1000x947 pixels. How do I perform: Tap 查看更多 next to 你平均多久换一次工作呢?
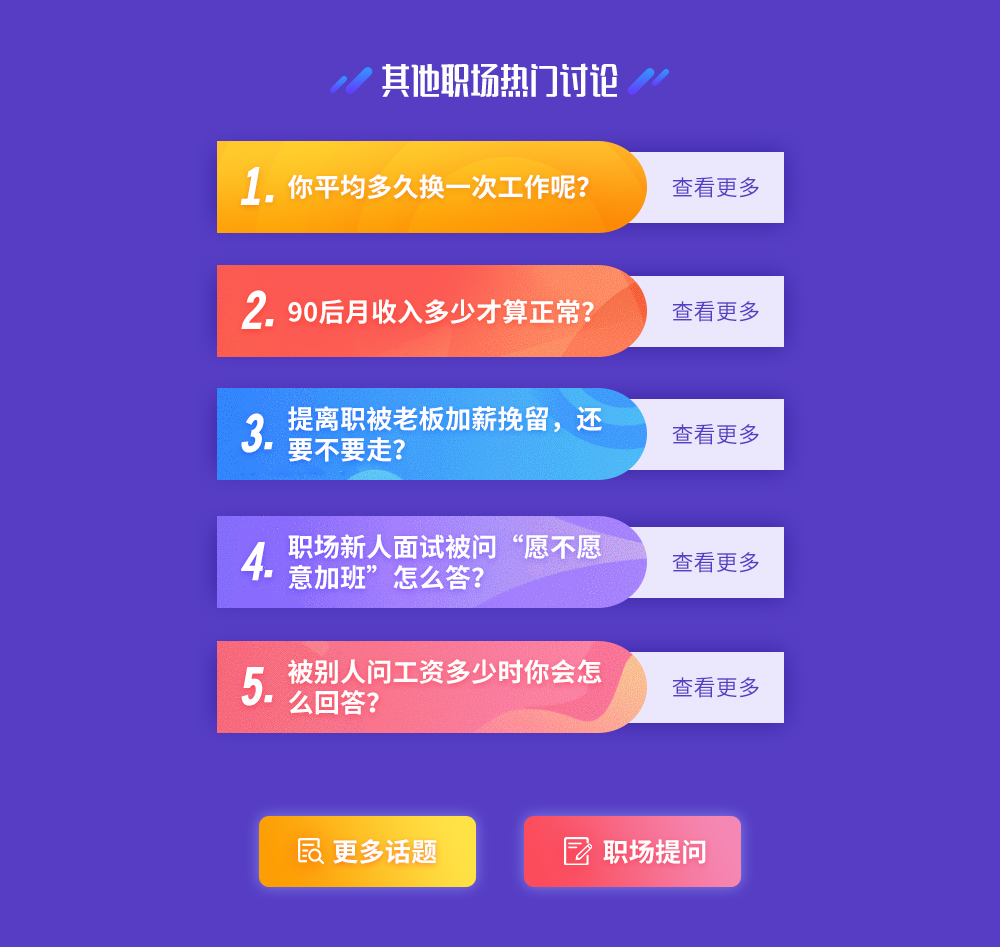(x=715, y=188)
